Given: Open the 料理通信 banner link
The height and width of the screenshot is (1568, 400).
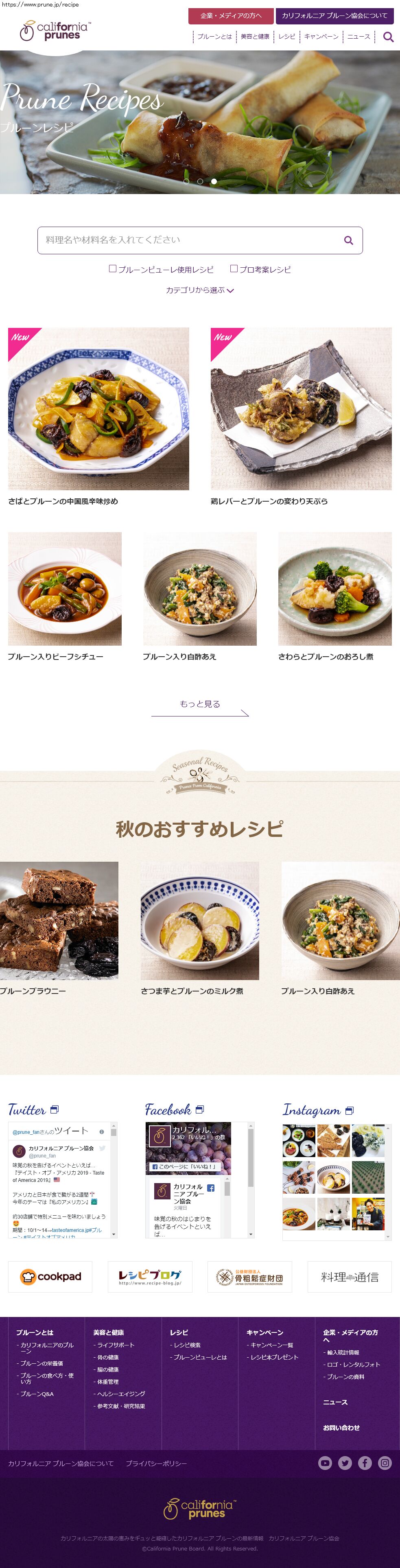Looking at the screenshot, I should coord(349,1276).
